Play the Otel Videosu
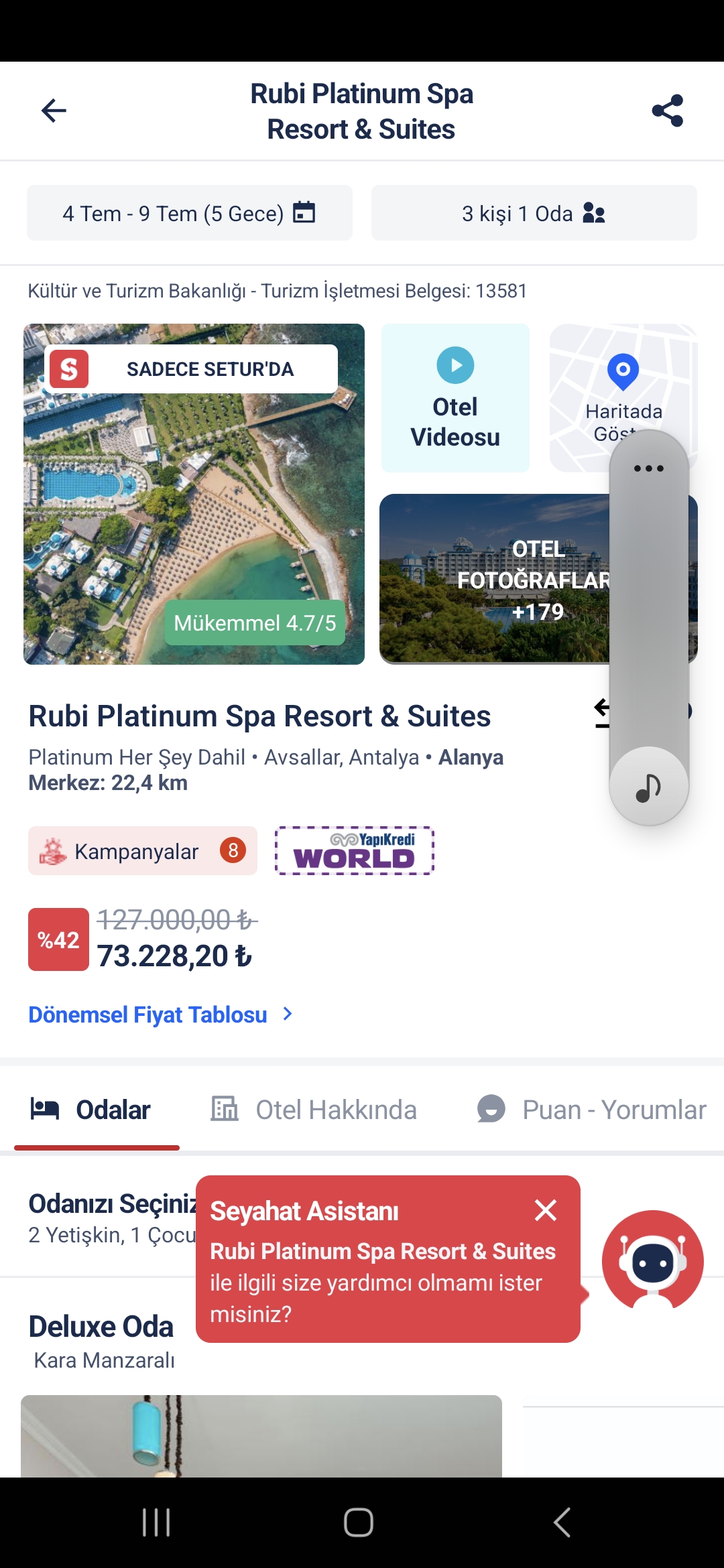724x1568 pixels. tap(455, 398)
